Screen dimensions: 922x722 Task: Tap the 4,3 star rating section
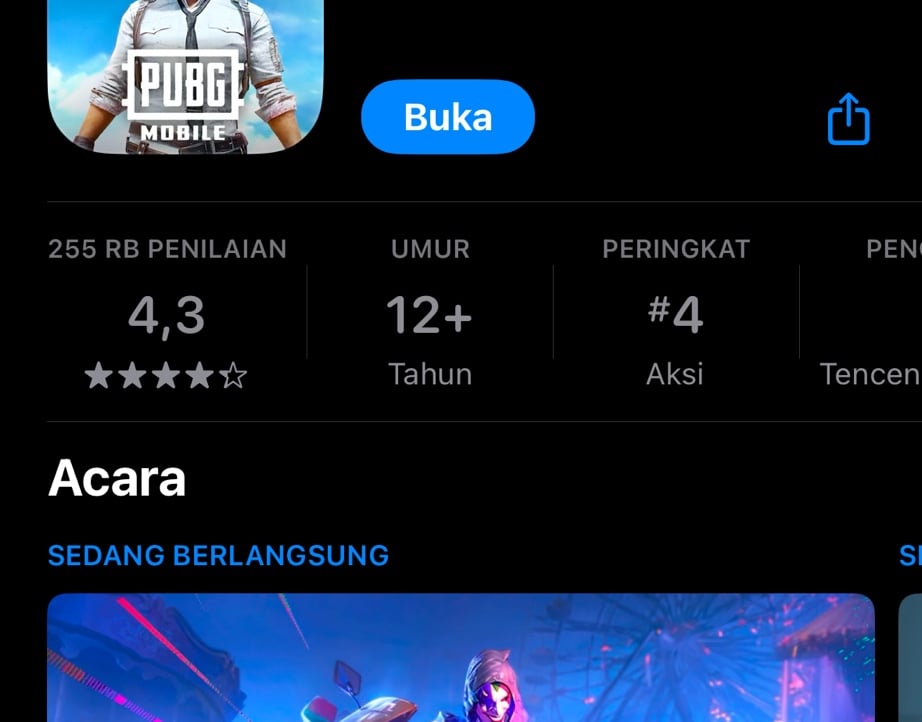coord(166,317)
